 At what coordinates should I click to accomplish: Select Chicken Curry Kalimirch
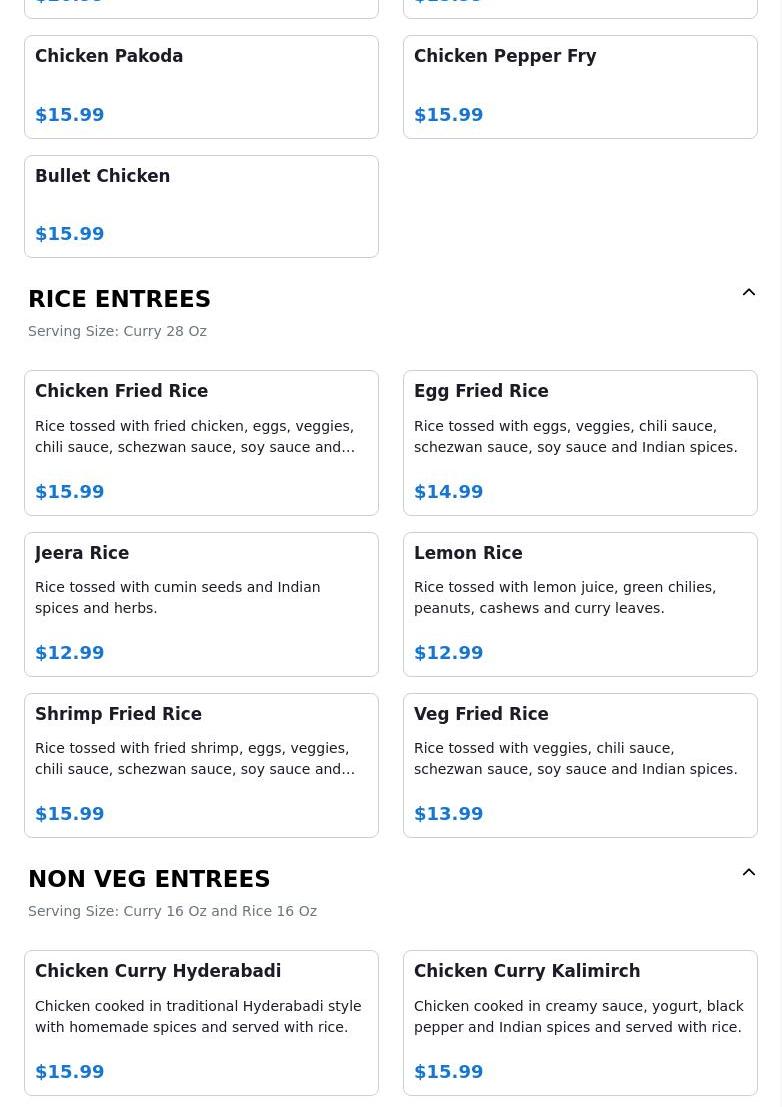[x=580, y=1022]
